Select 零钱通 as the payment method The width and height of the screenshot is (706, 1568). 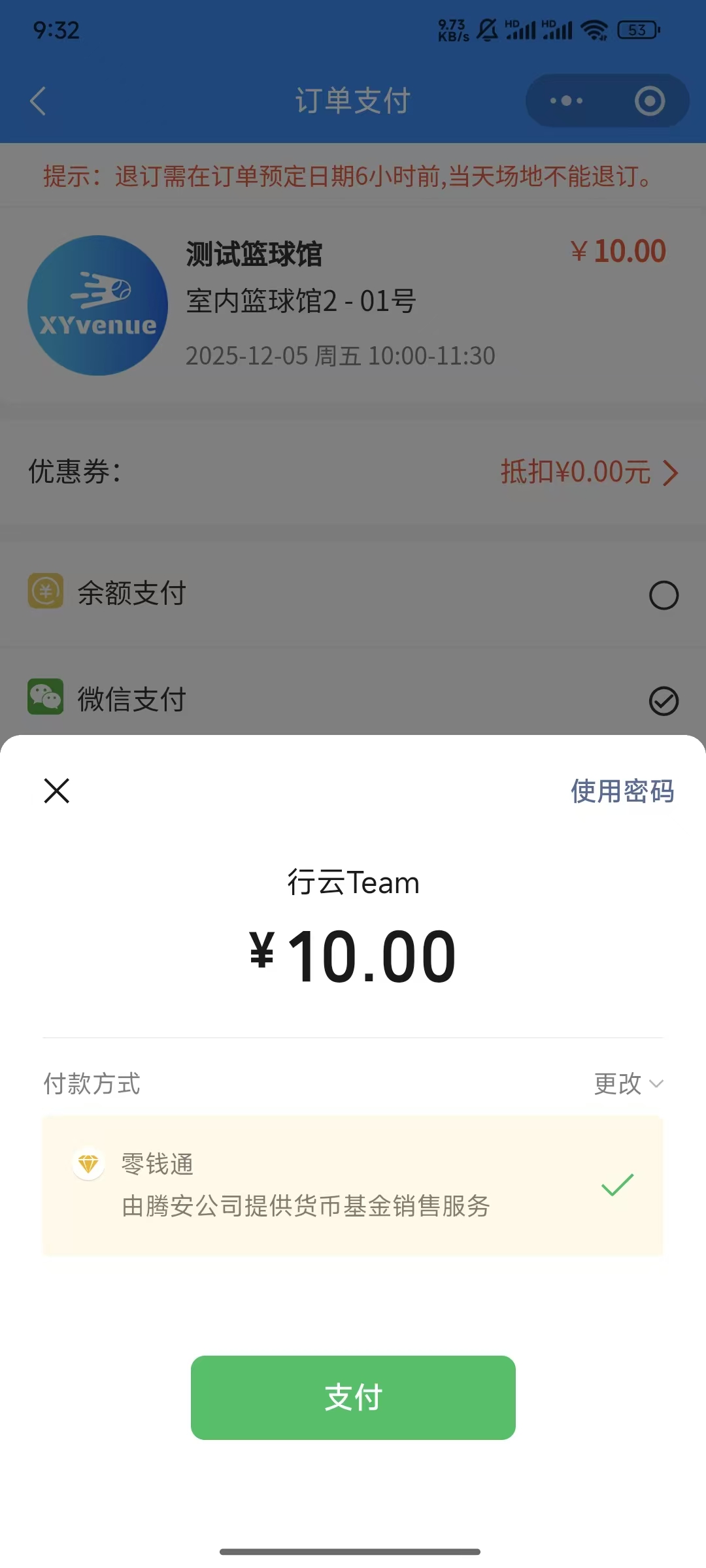[x=353, y=1184]
